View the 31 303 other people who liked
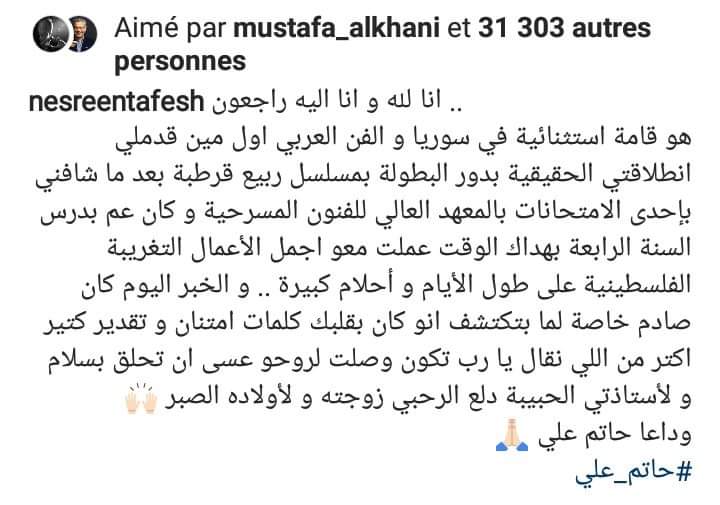 [560, 30]
